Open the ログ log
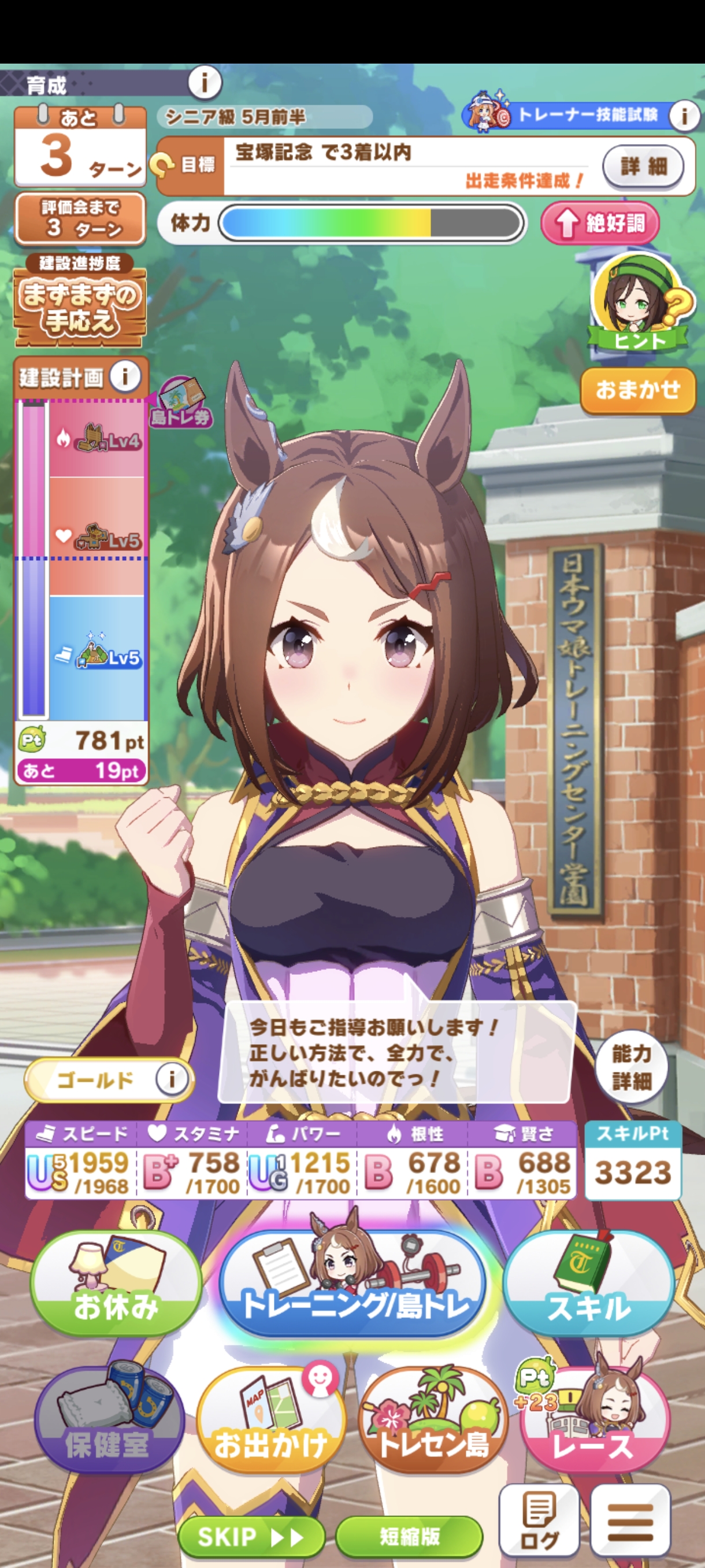 click(x=539, y=1521)
